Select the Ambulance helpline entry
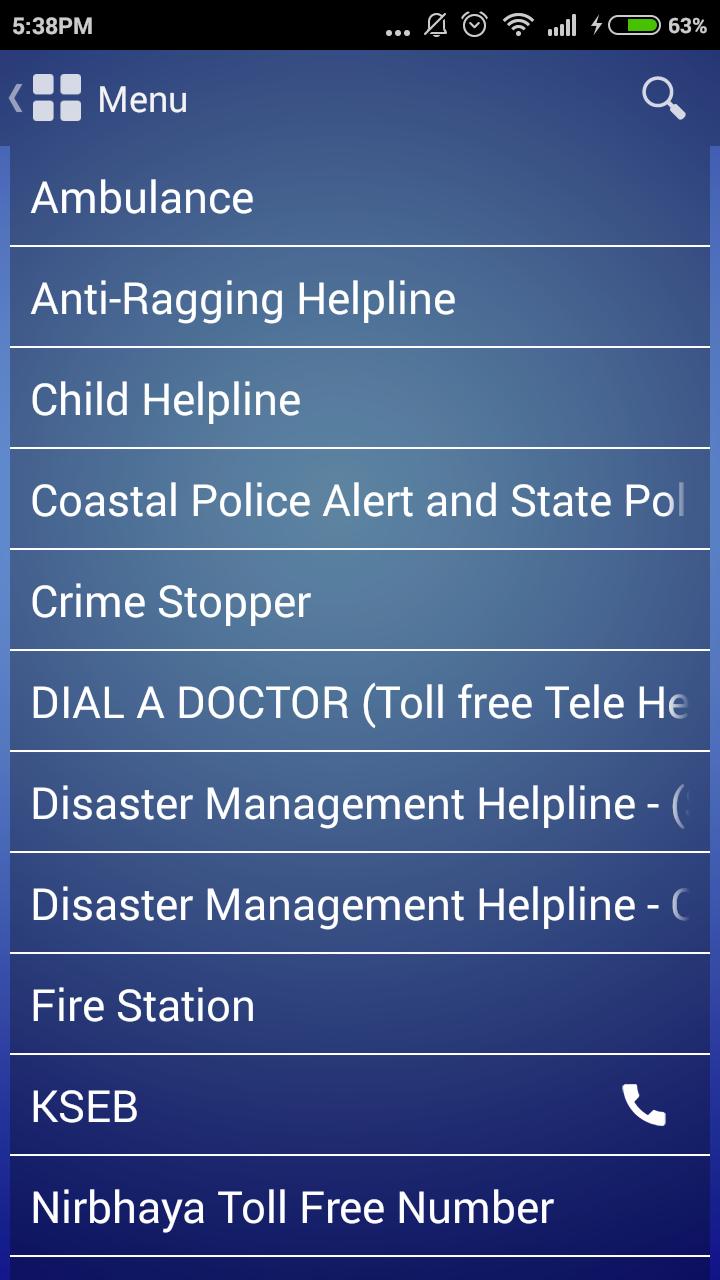Viewport: 720px width, 1280px height. point(360,197)
